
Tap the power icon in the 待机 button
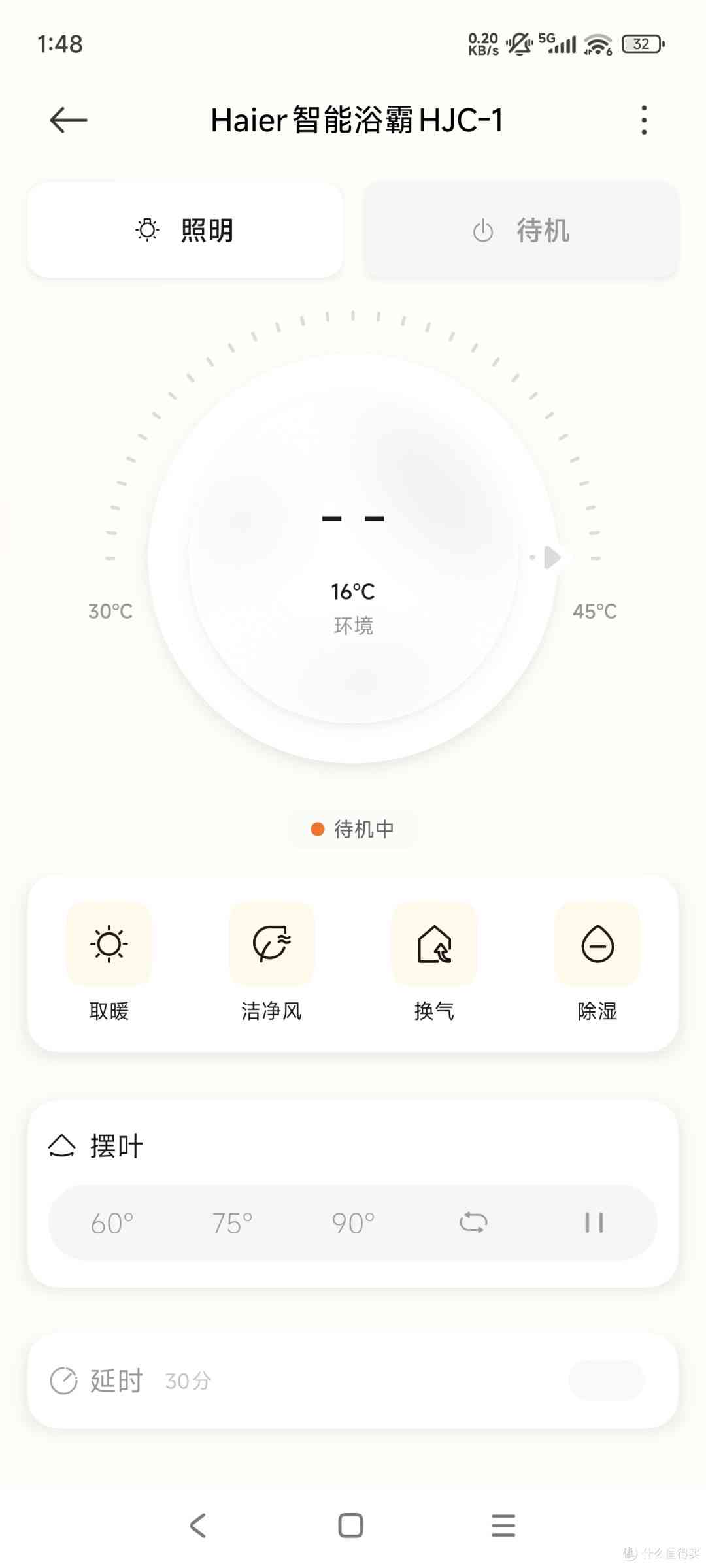pyautogui.click(x=482, y=230)
